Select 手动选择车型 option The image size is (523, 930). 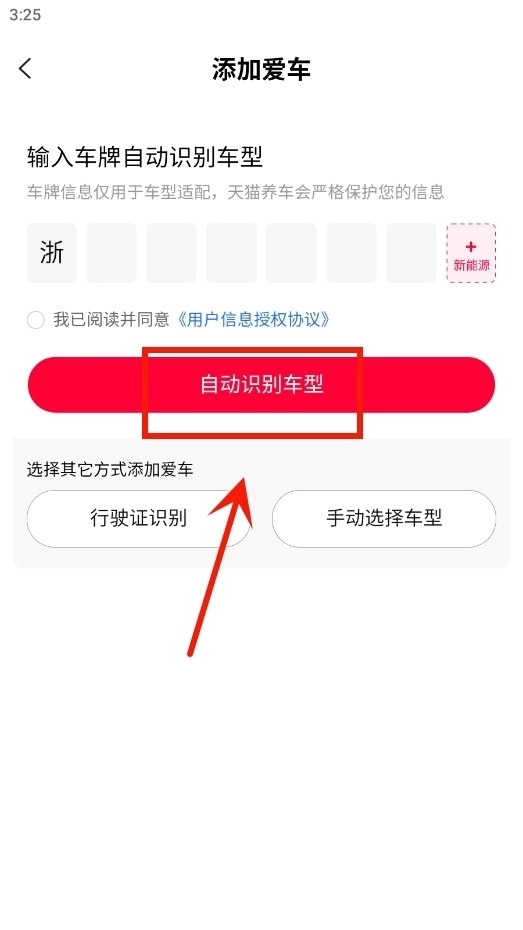[384, 518]
